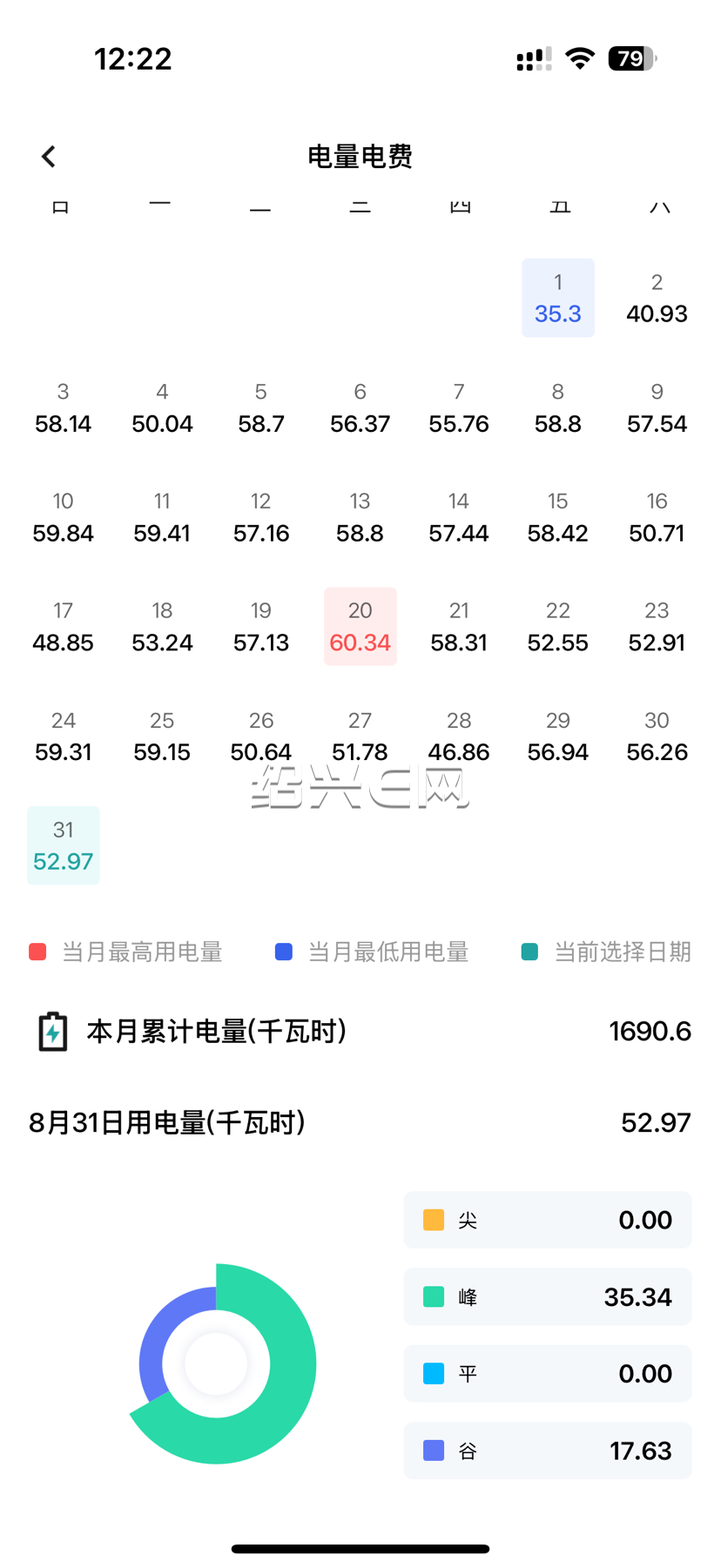The height and width of the screenshot is (1568, 721).
Task: Tap day 31 showing 52.97
Action: click(x=63, y=845)
